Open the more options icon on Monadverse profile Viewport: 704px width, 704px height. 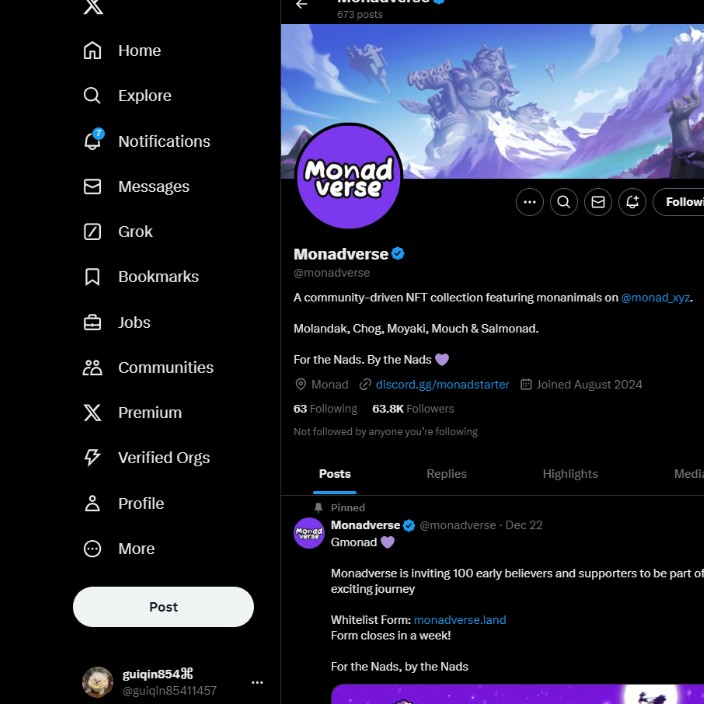point(530,202)
